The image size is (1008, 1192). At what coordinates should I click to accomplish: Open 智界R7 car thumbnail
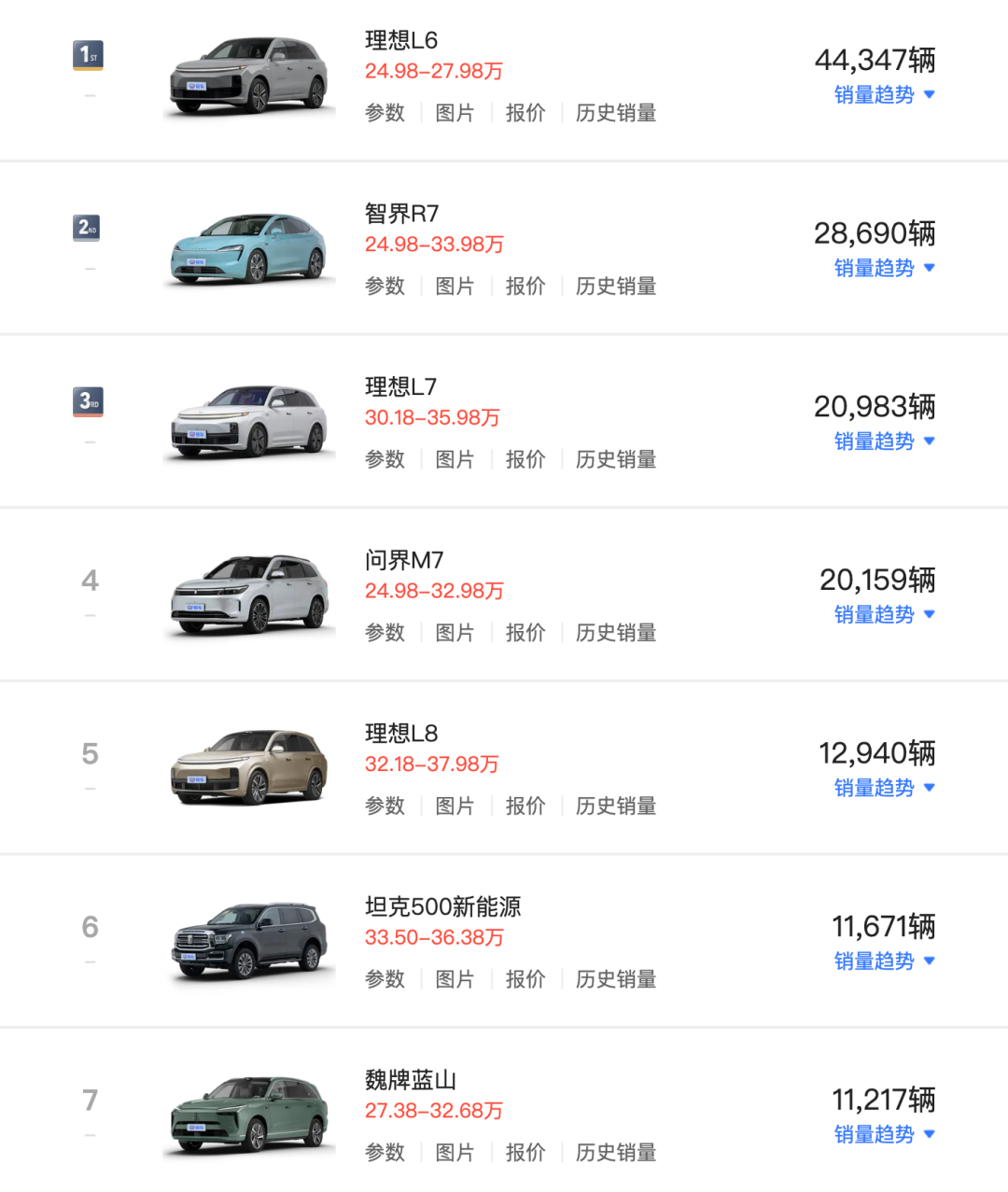249,249
